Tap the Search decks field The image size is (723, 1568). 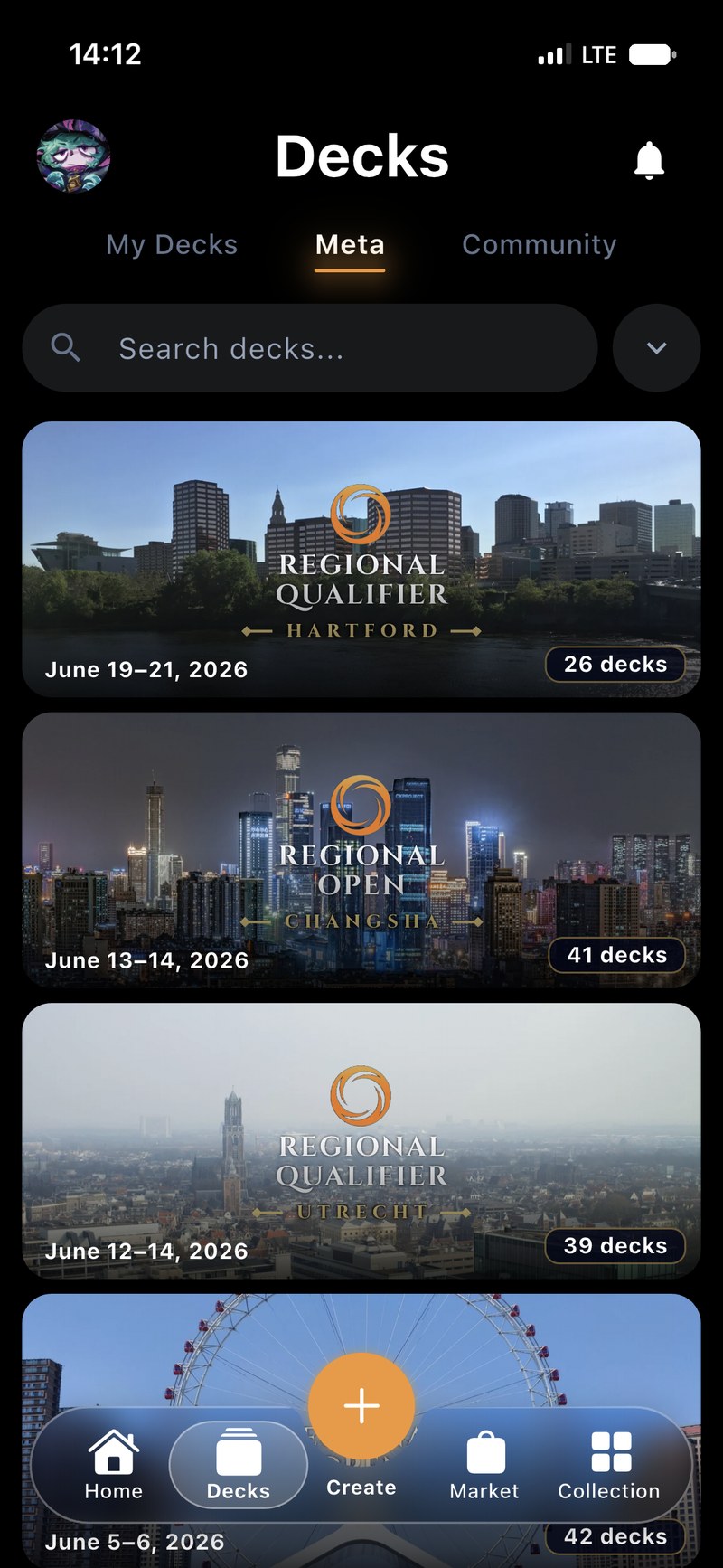coord(310,348)
